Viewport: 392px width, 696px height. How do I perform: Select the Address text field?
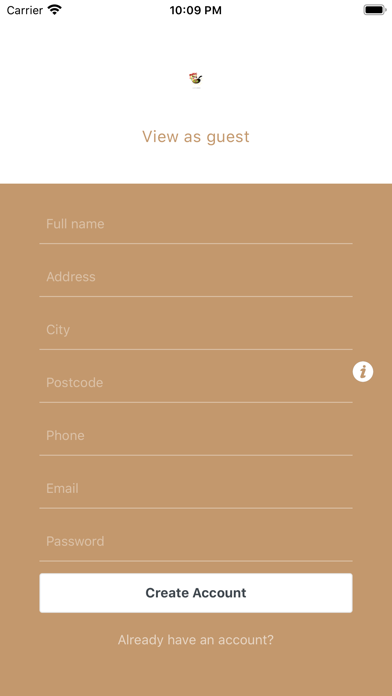(x=196, y=277)
